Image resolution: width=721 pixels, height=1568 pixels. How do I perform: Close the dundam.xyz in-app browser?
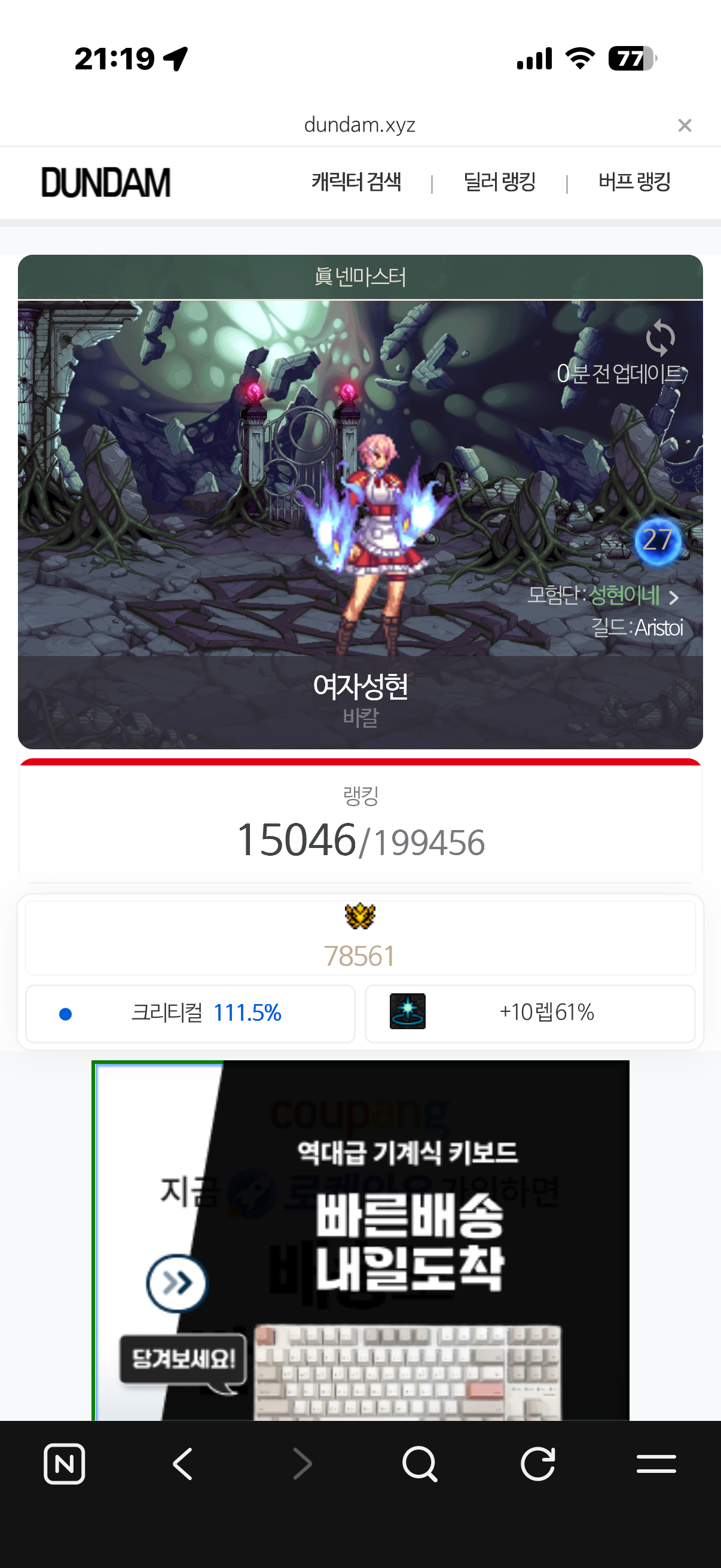685,126
